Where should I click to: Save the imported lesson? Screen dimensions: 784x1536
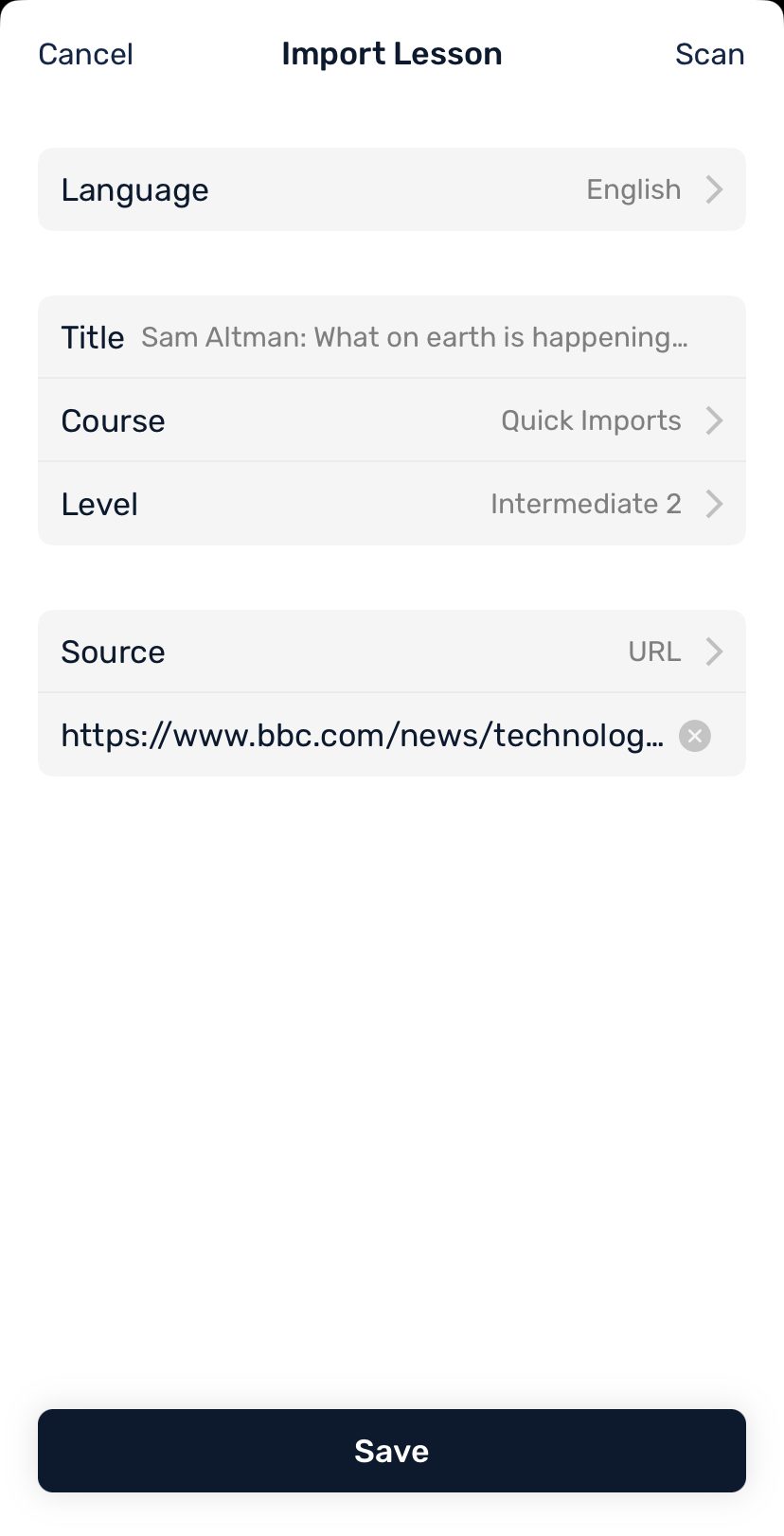coord(392,1451)
